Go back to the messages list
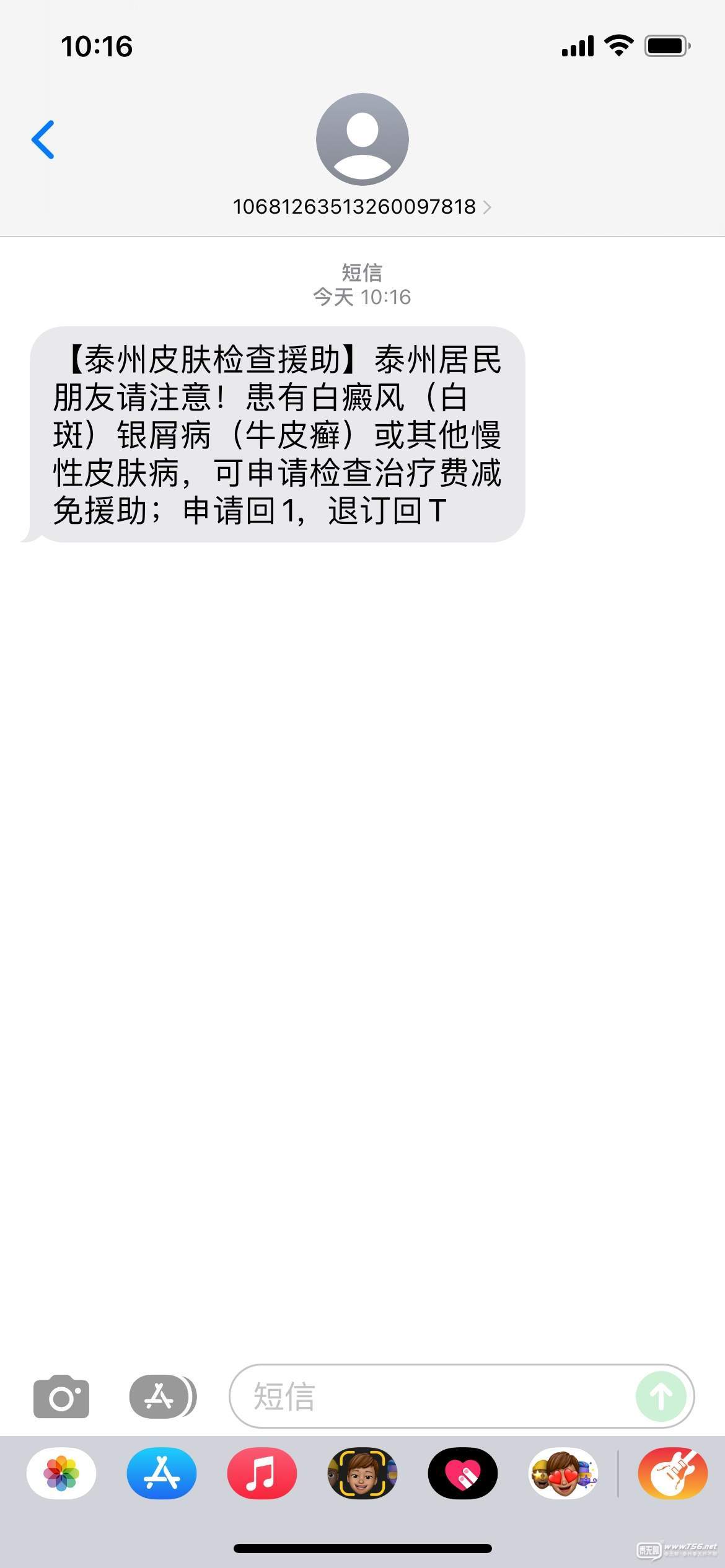Image resolution: width=725 pixels, height=1568 pixels. pos(43,139)
